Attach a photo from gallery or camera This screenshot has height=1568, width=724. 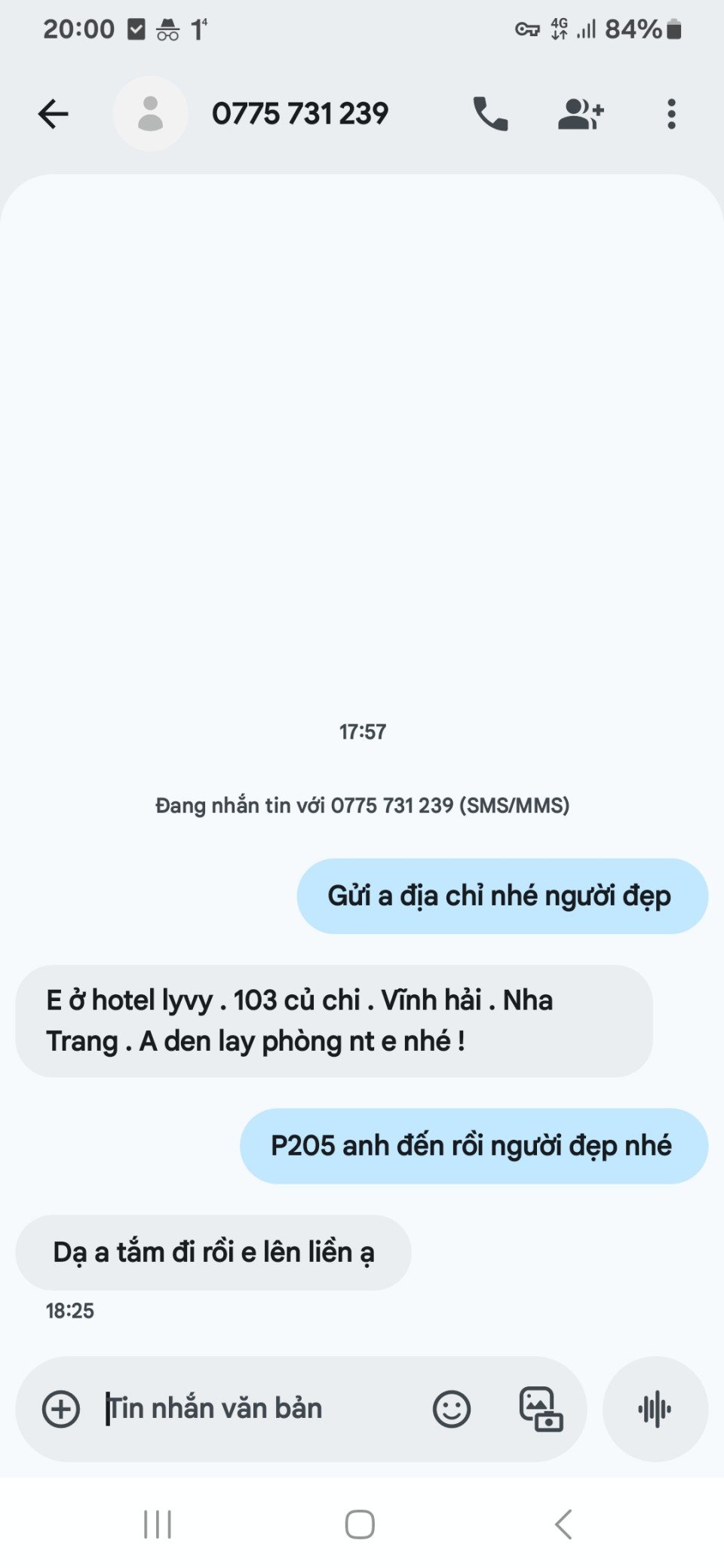[x=541, y=1409]
